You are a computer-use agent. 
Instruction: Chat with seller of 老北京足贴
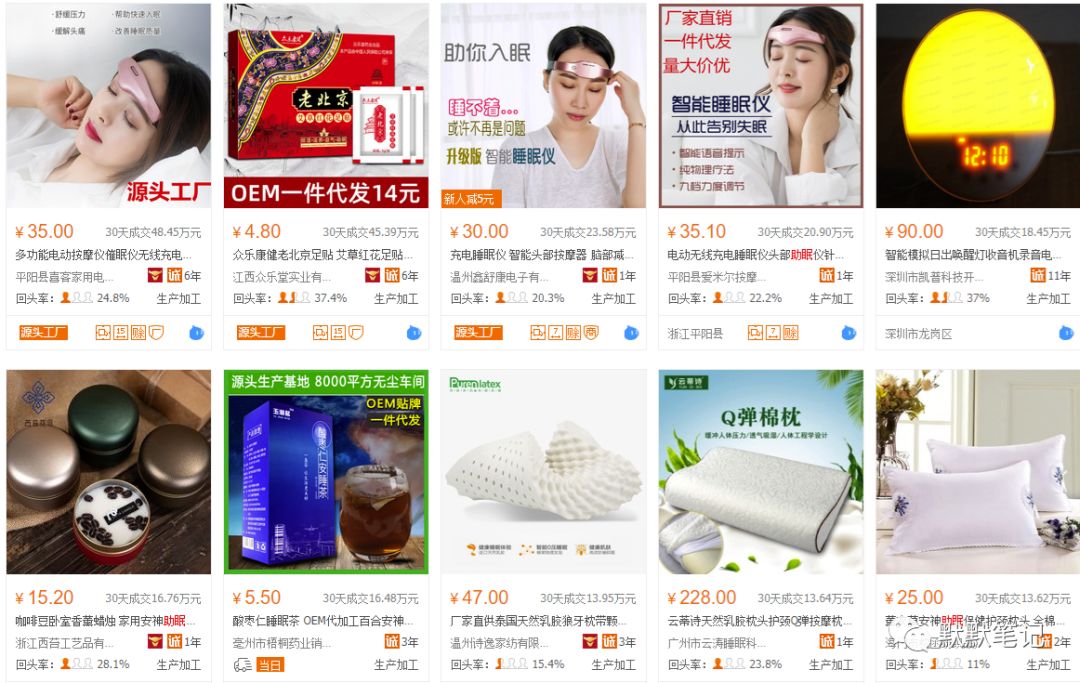(414, 333)
